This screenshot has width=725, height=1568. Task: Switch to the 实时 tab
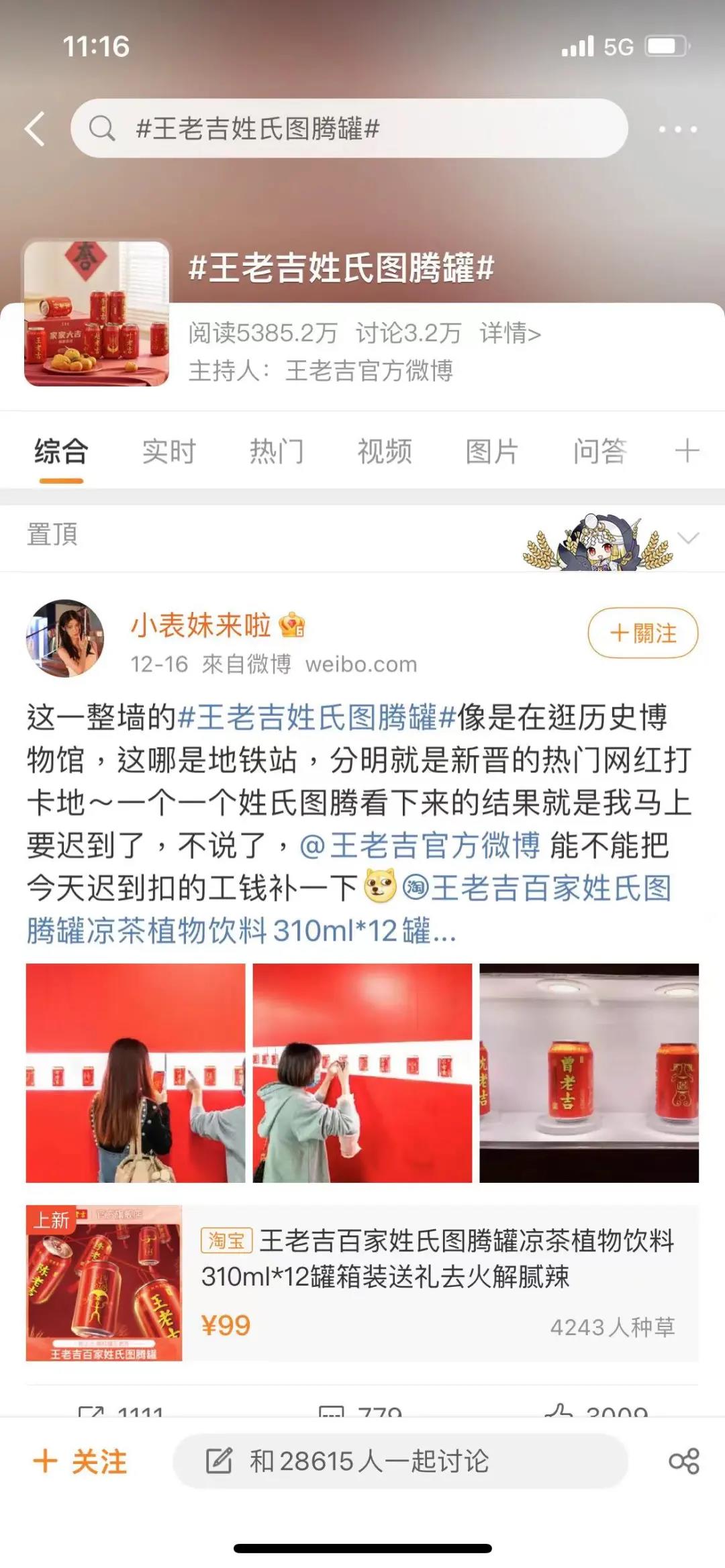pyautogui.click(x=168, y=452)
